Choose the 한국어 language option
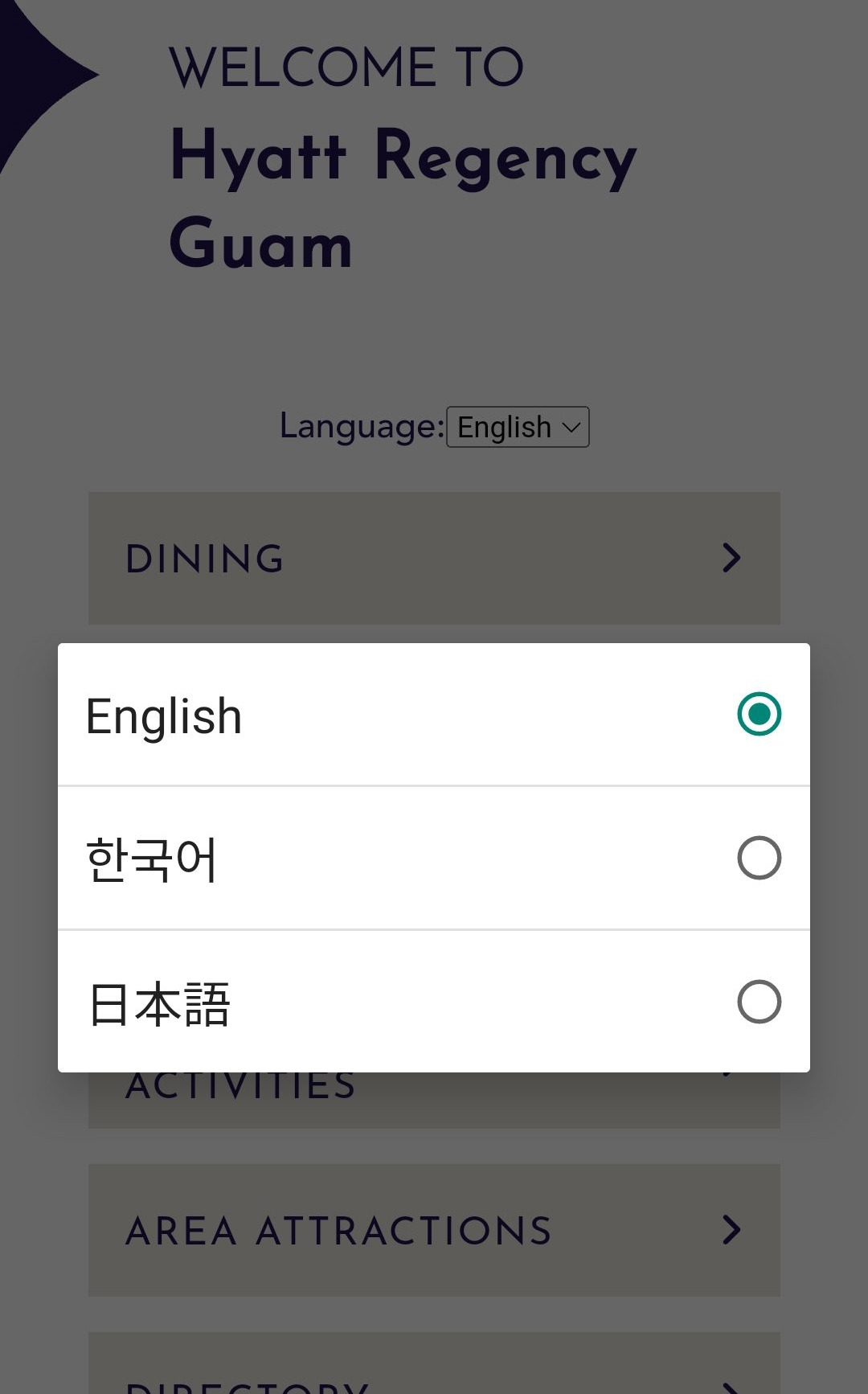Image resolution: width=868 pixels, height=1394 pixels. tap(434, 859)
